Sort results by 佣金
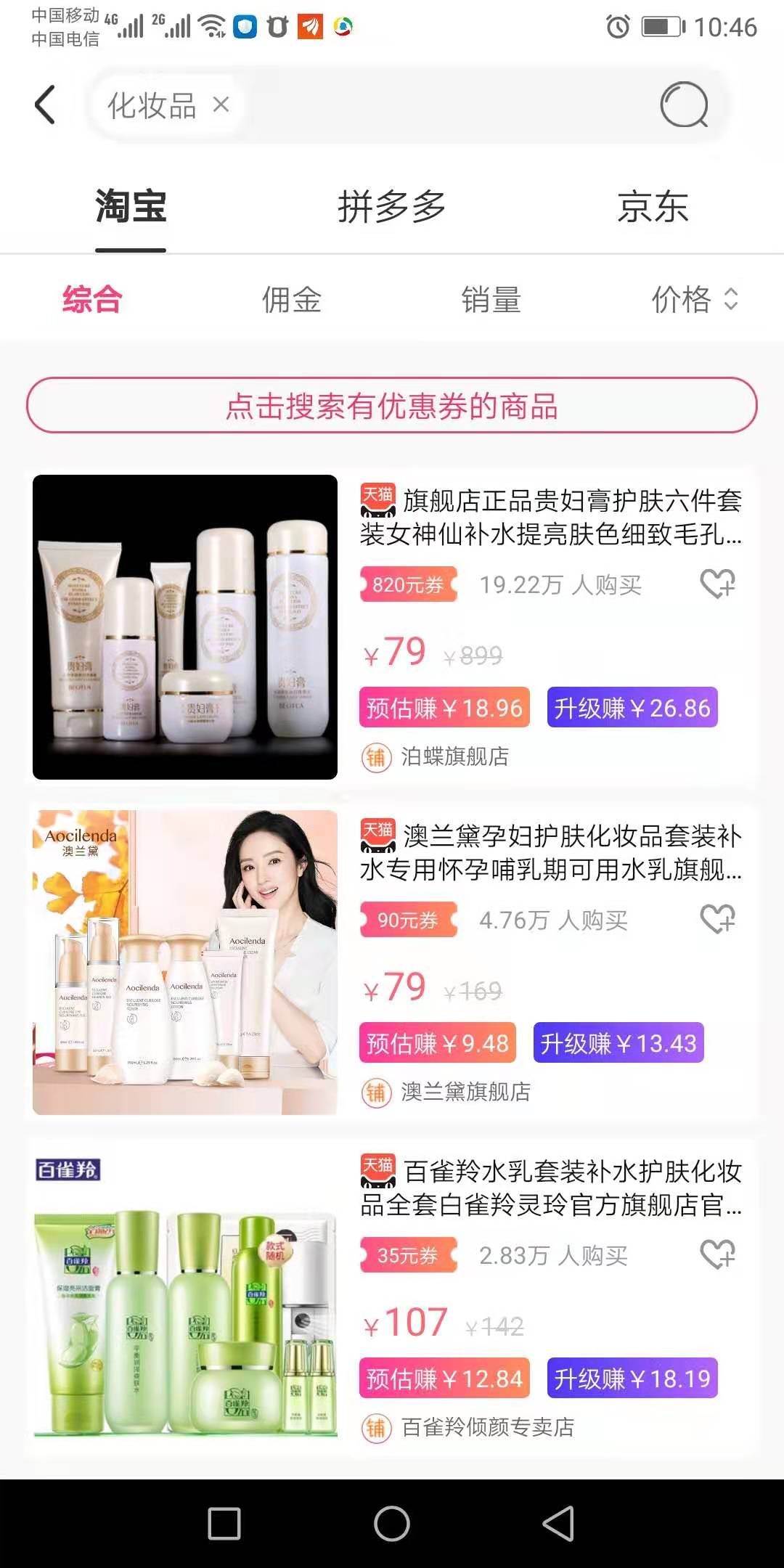This screenshot has width=784, height=1568. tap(291, 299)
